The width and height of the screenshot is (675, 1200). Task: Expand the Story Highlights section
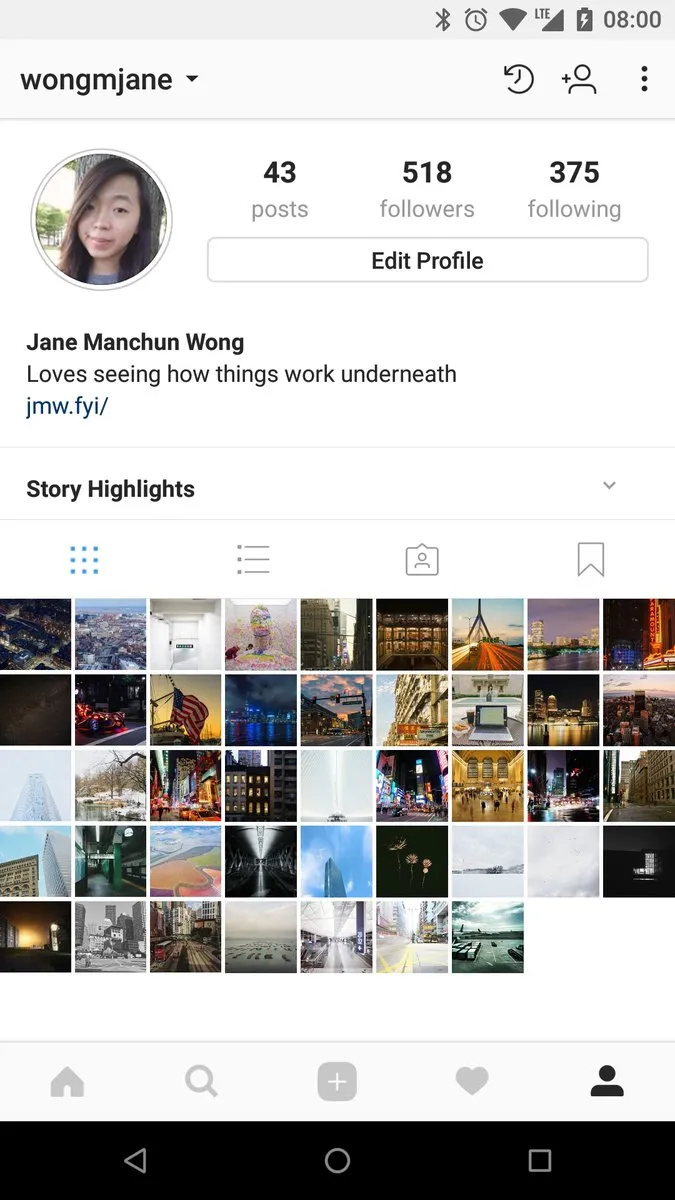[609, 487]
